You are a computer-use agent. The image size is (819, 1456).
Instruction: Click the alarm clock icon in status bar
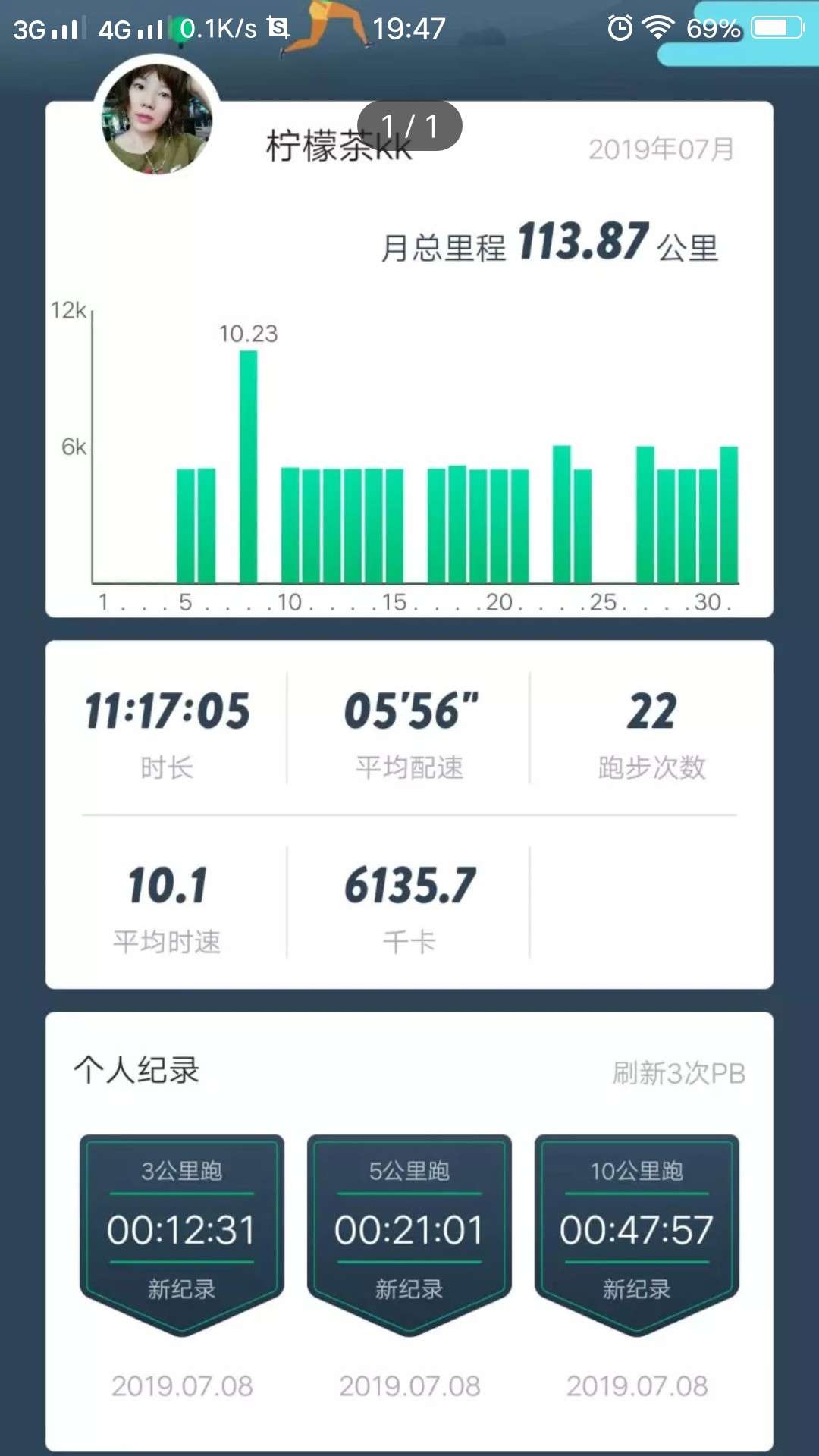point(622,29)
